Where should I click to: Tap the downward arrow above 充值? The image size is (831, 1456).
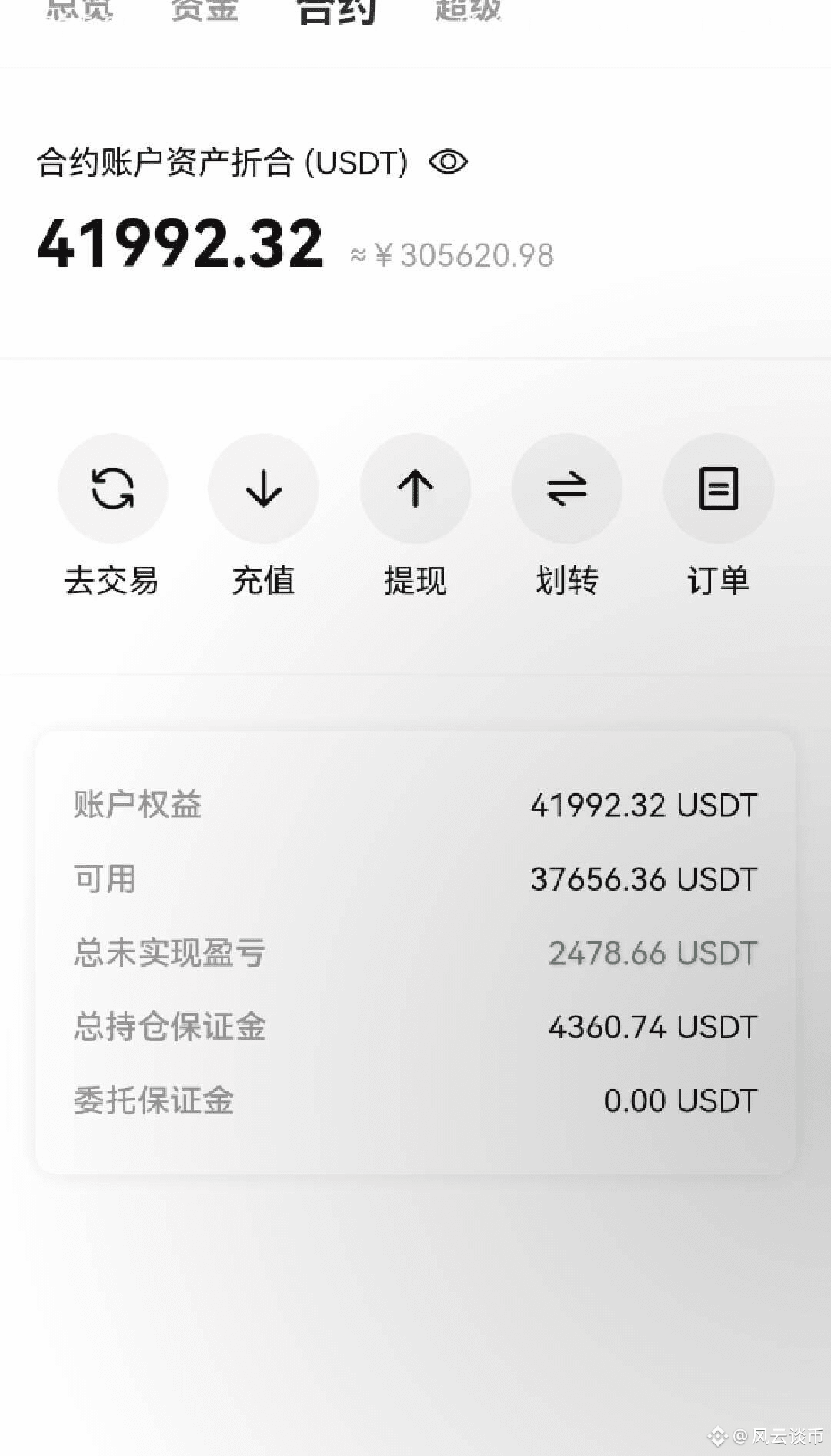[x=263, y=489]
